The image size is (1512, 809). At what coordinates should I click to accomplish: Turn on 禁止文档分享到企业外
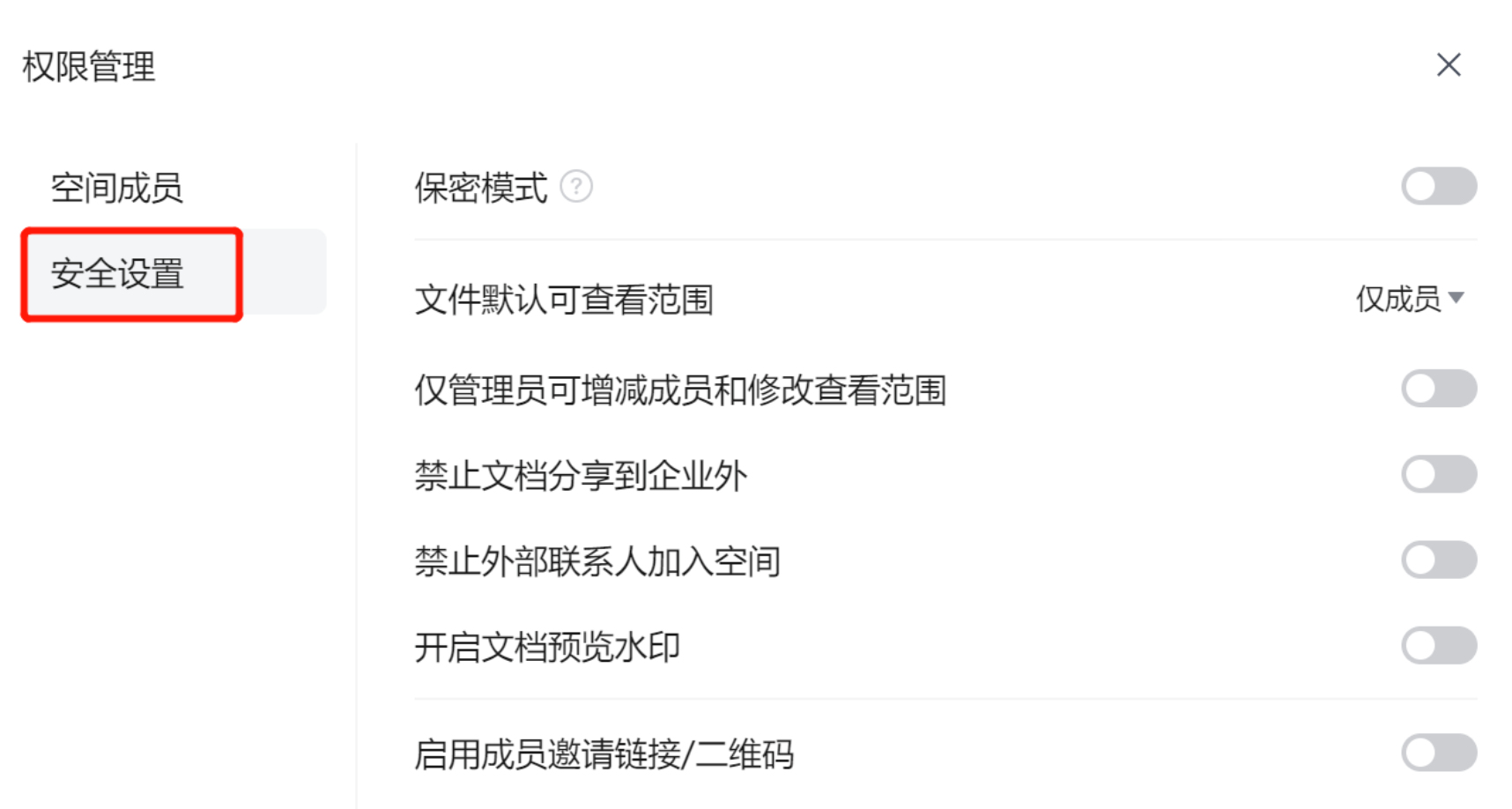tap(1438, 474)
